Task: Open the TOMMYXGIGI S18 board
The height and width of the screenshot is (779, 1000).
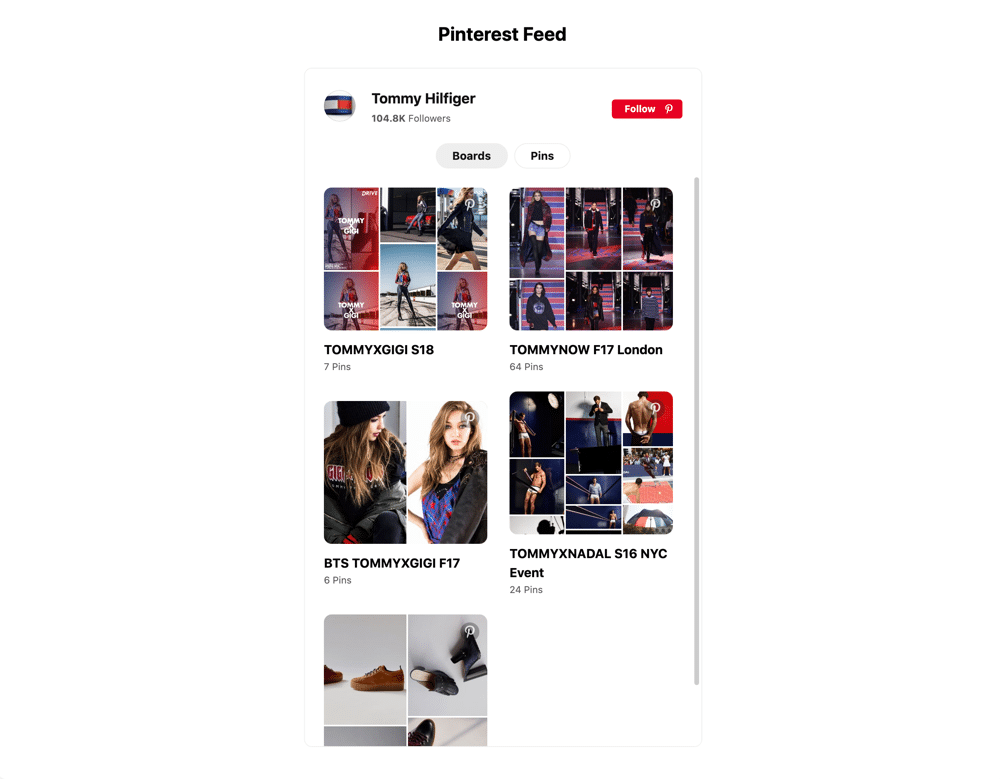Action: click(405, 260)
